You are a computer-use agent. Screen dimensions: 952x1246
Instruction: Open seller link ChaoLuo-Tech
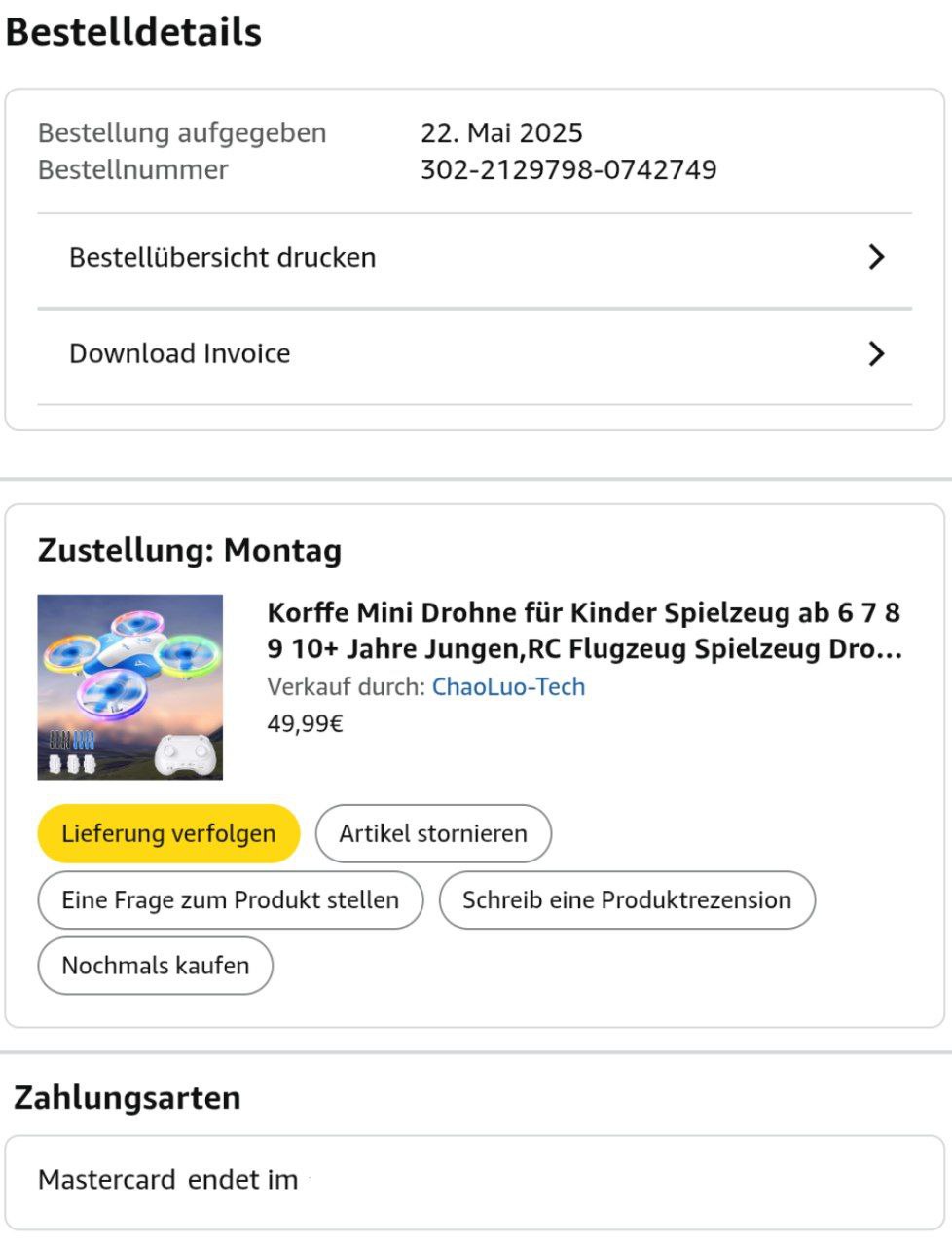point(508,687)
